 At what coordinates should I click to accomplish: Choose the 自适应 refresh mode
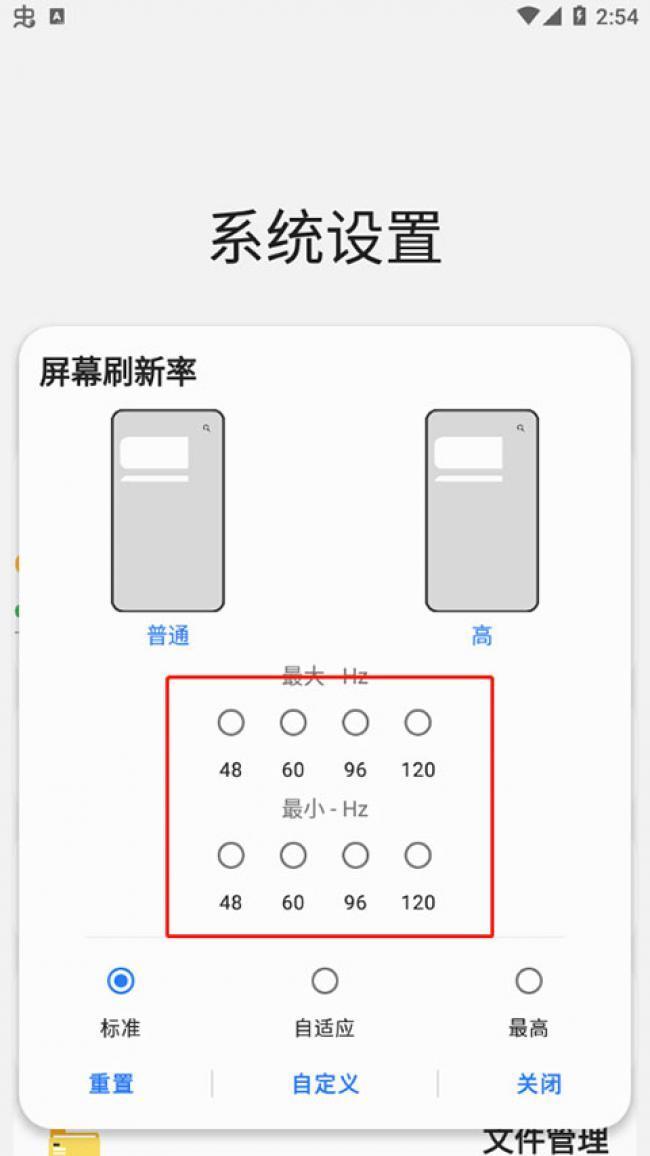[x=325, y=981]
